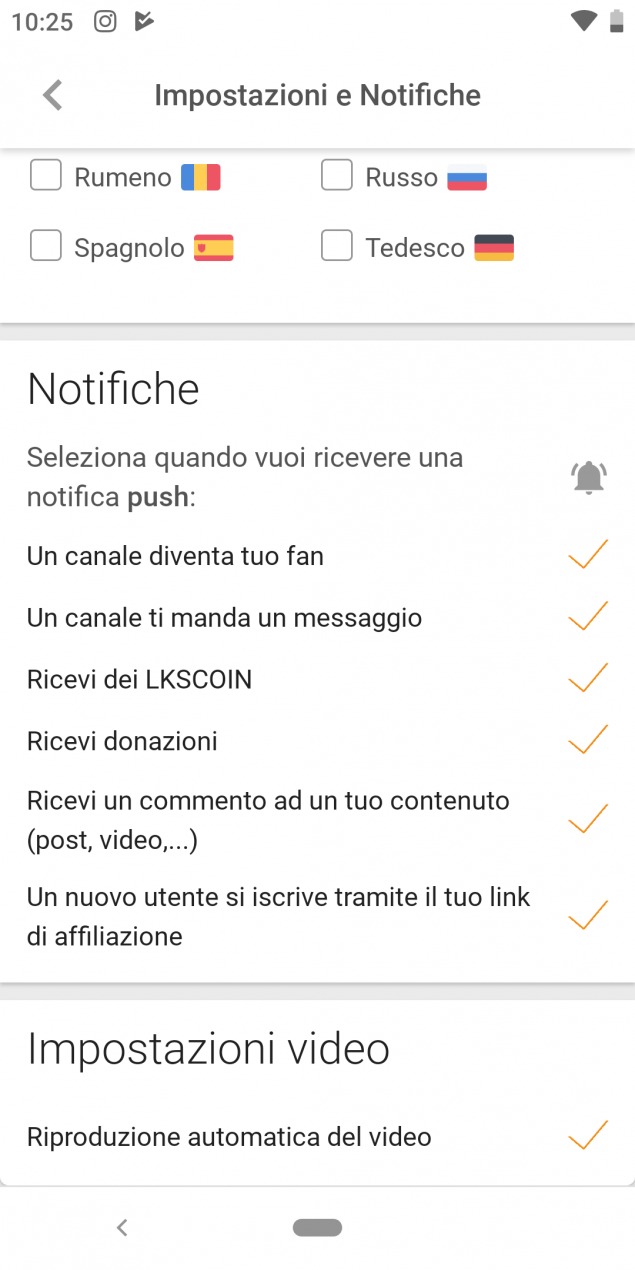The width and height of the screenshot is (635, 1270).
Task: Toggle 'Ricevi un commento' notification checkmark
Action: (588, 820)
